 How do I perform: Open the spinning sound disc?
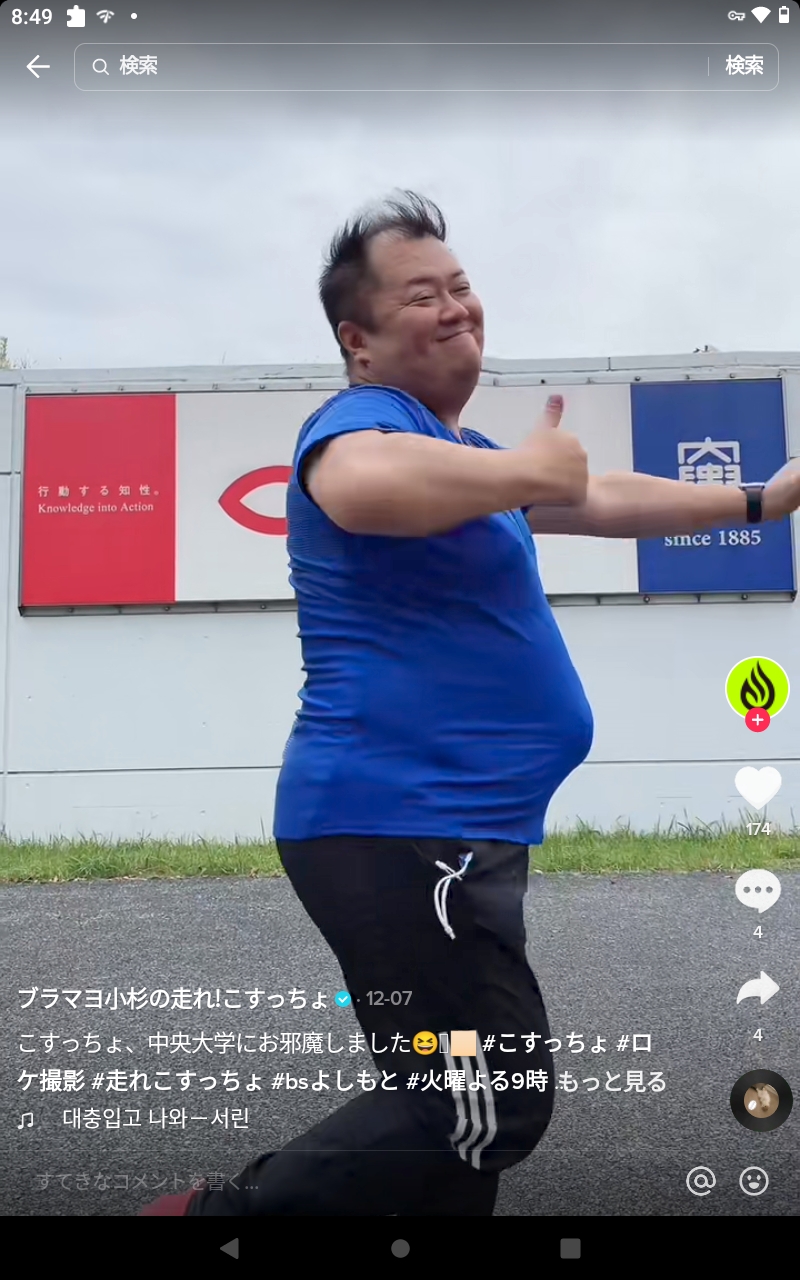(x=761, y=1100)
